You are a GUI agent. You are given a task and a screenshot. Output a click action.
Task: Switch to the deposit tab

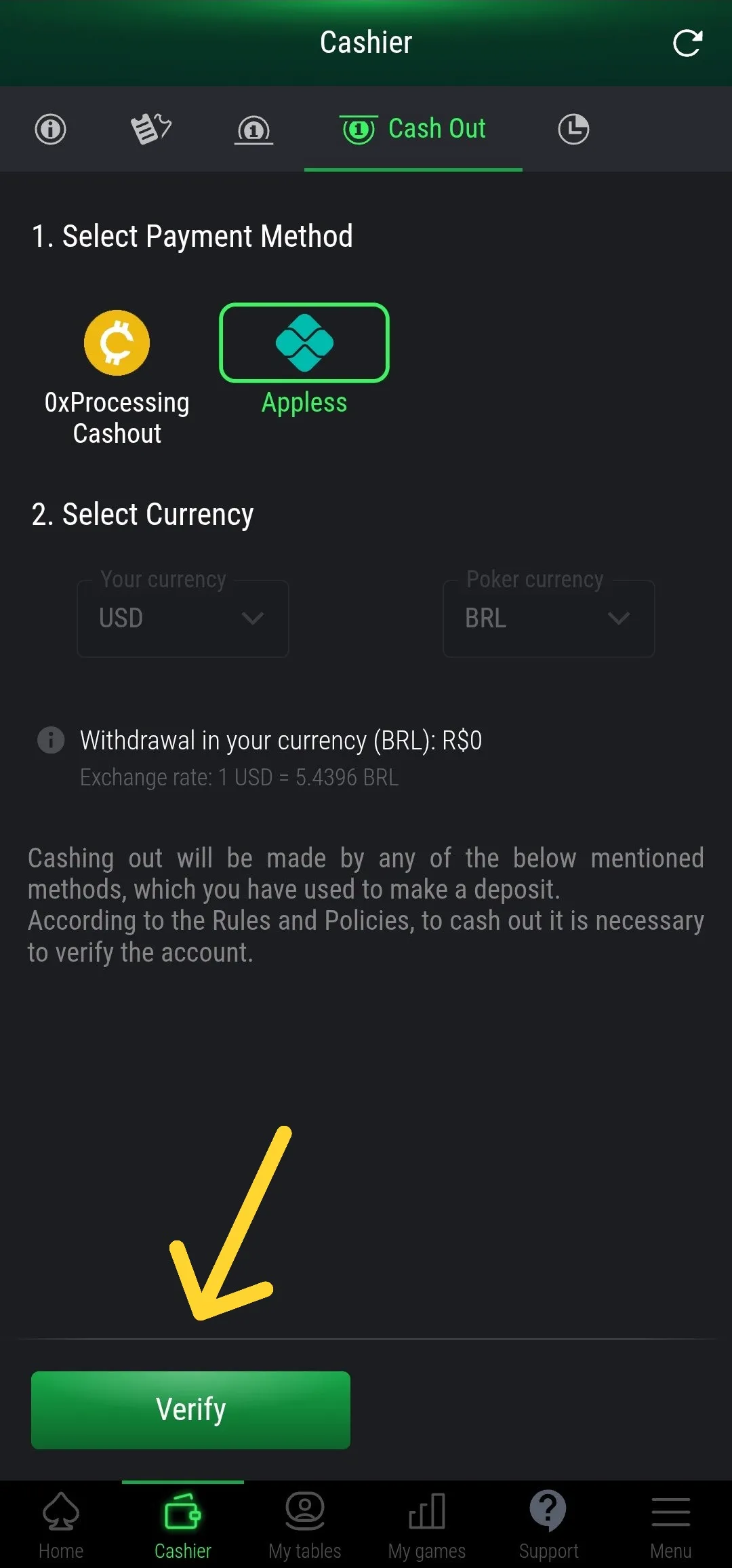pos(254,129)
